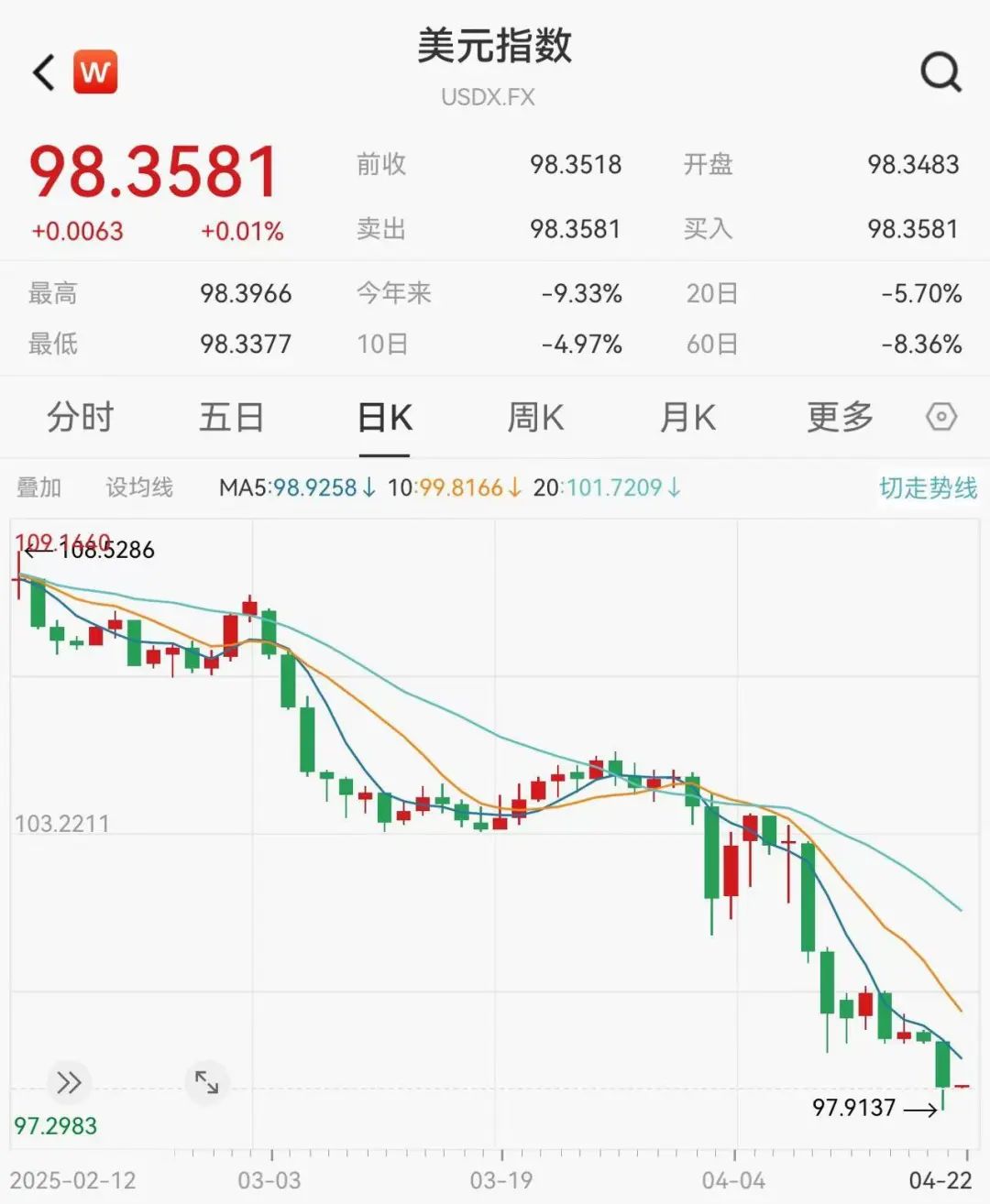Select the 周K weekly chart tab

click(534, 417)
